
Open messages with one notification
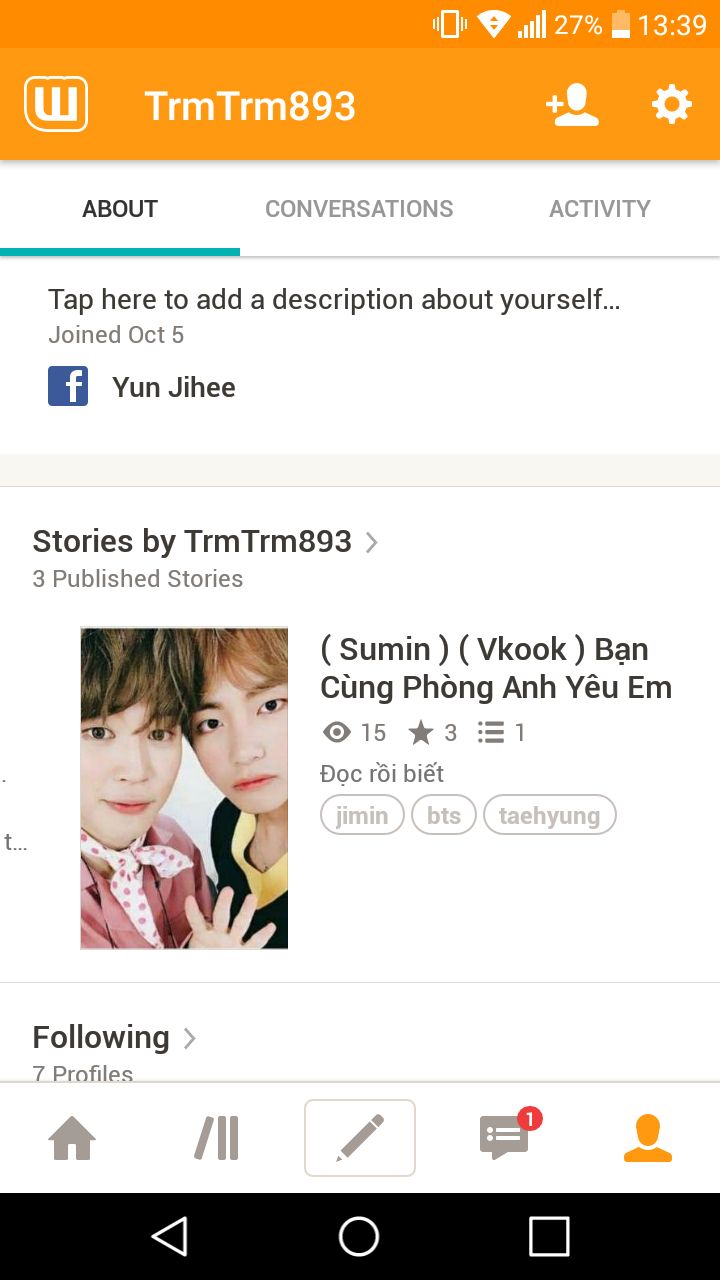click(504, 1138)
